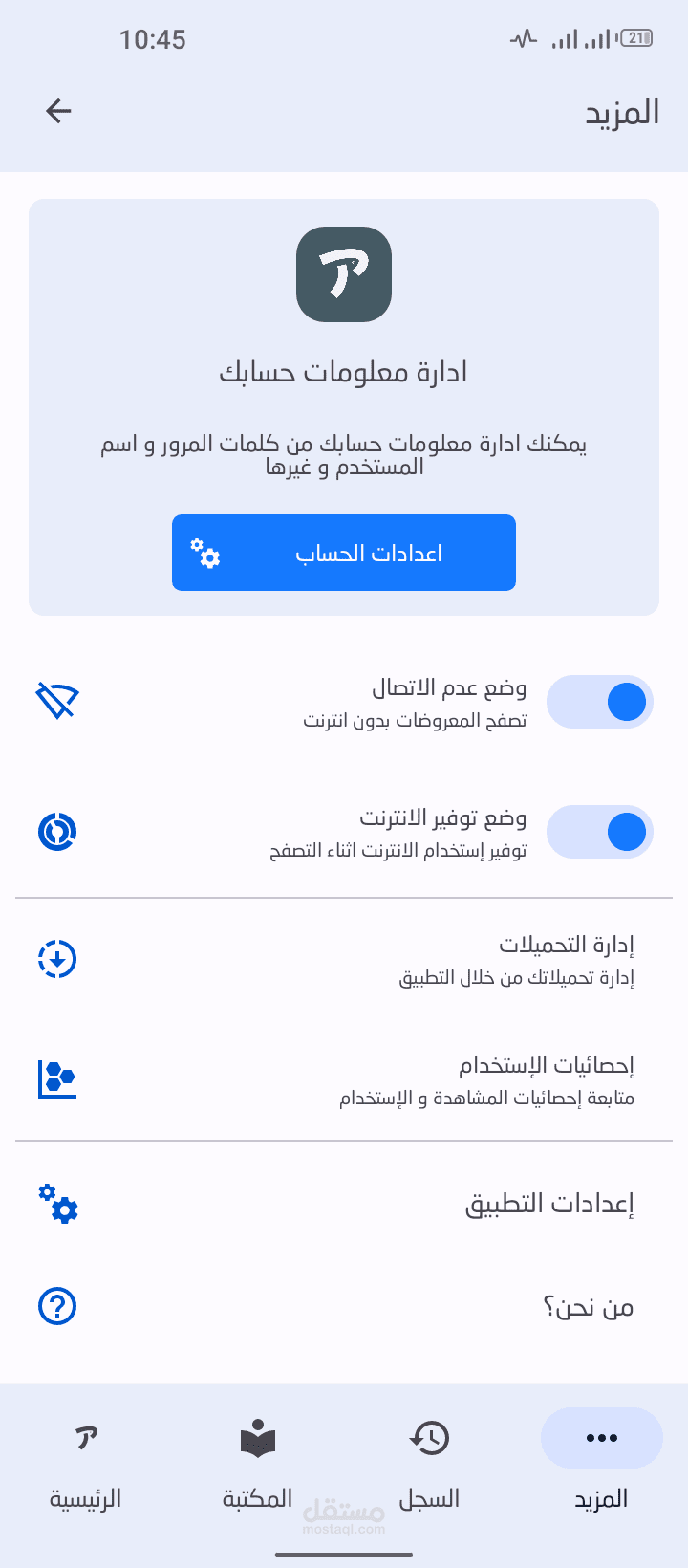Screen dimensions: 688x1568
Task: Open account settings (اعدادات الحساب)
Action: pyautogui.click(x=344, y=553)
